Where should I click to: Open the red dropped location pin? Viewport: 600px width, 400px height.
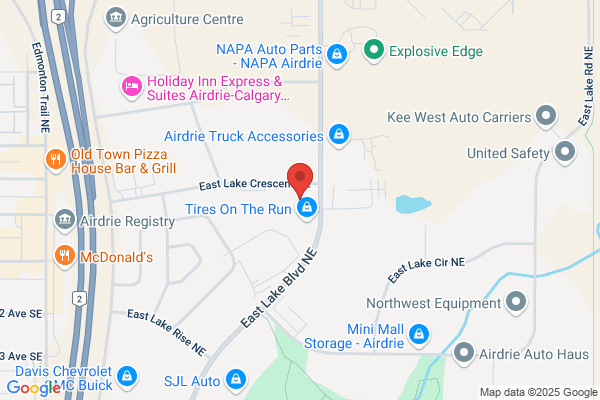(300, 180)
